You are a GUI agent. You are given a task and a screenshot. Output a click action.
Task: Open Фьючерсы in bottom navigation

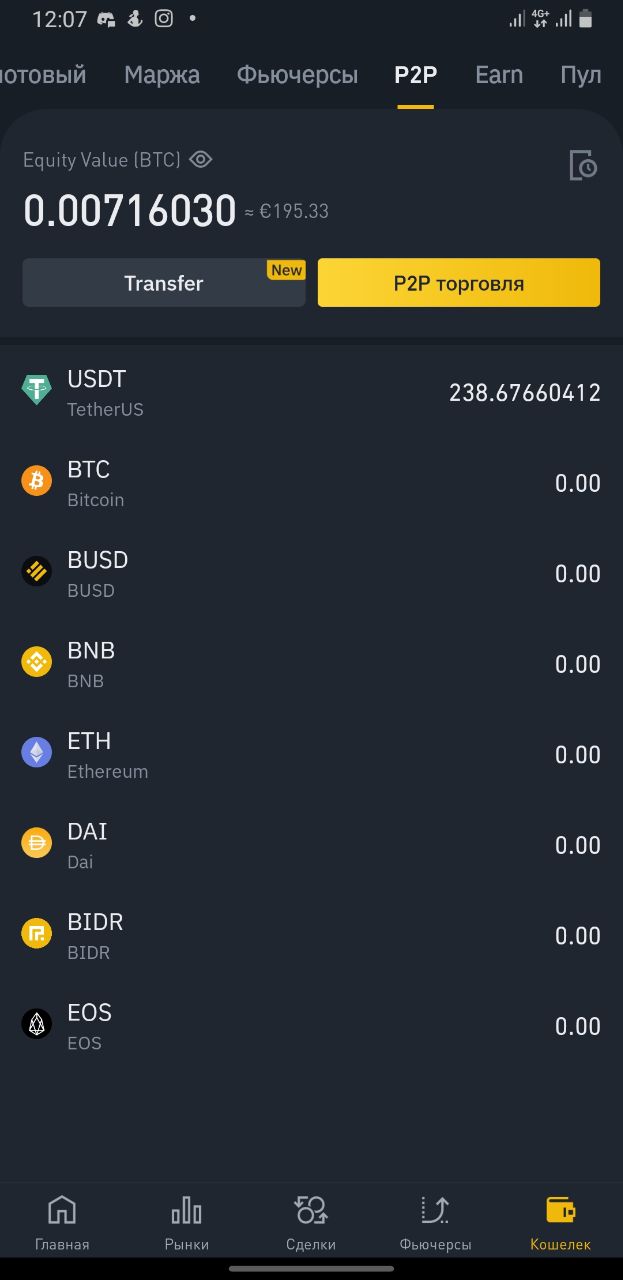coord(435,1223)
